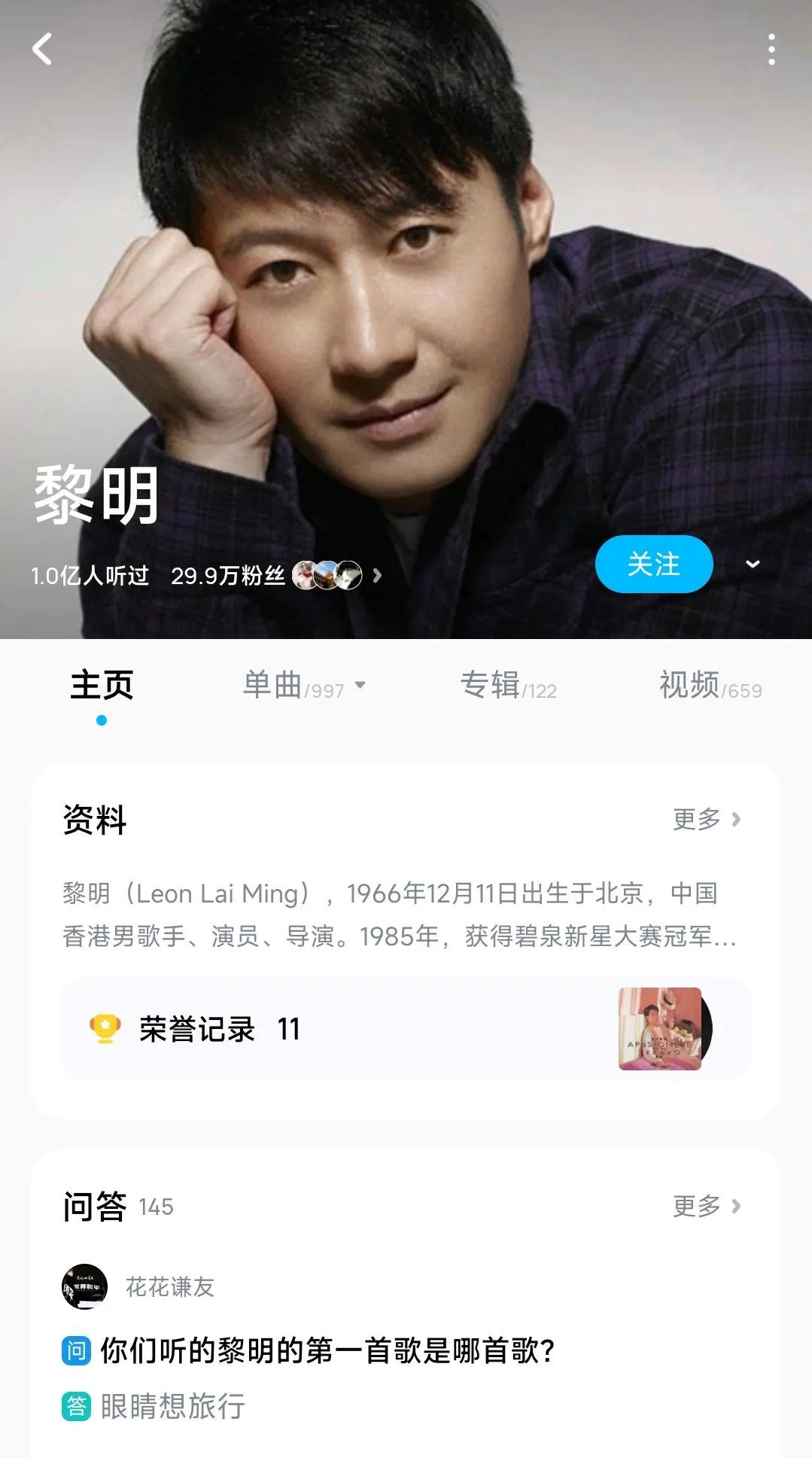
Task: Tap the fan avatars beside 29.9万粉丝
Action: (328, 574)
